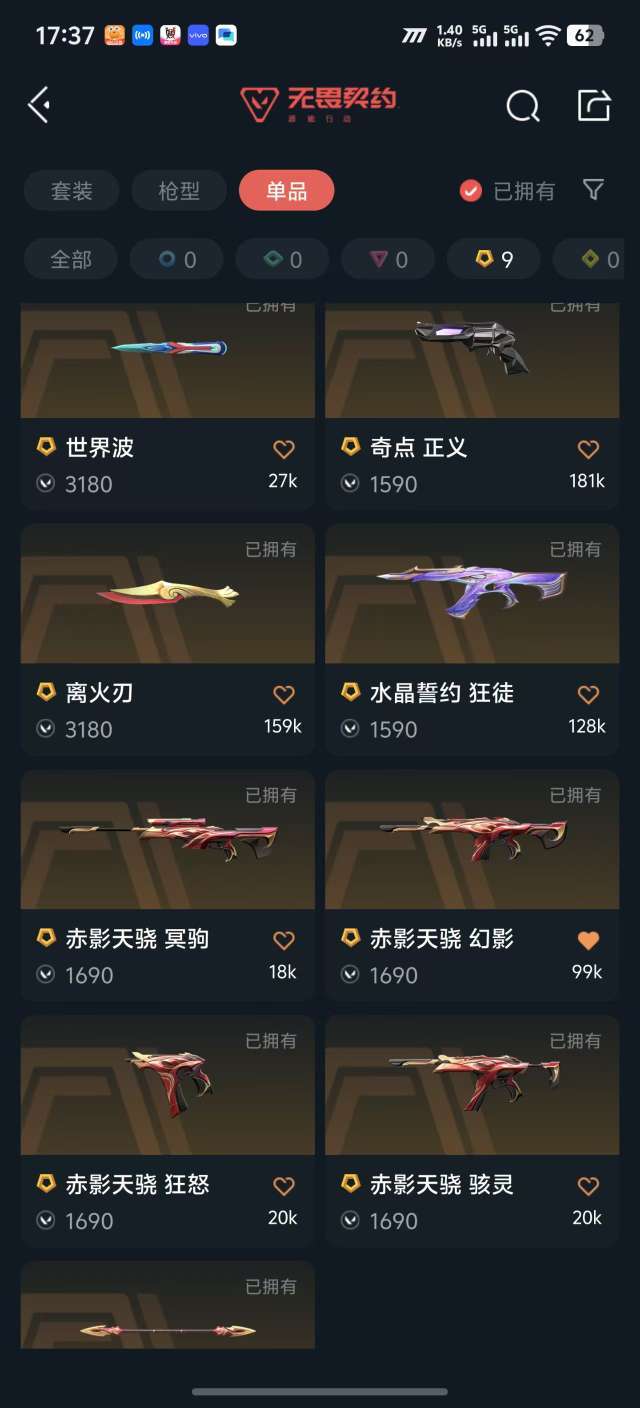Open the 赤影天骁 狂怒 card
Screen dimensions: 640x1408
(168, 1131)
